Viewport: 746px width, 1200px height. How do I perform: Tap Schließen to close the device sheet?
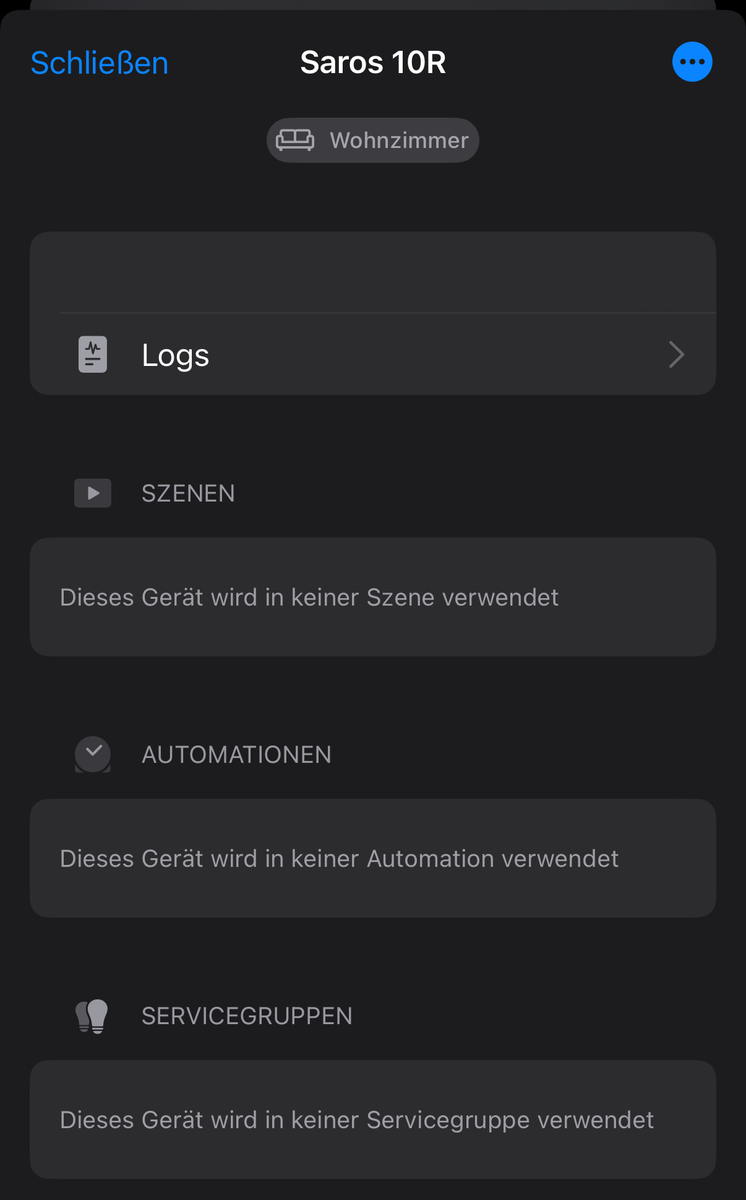coord(99,63)
